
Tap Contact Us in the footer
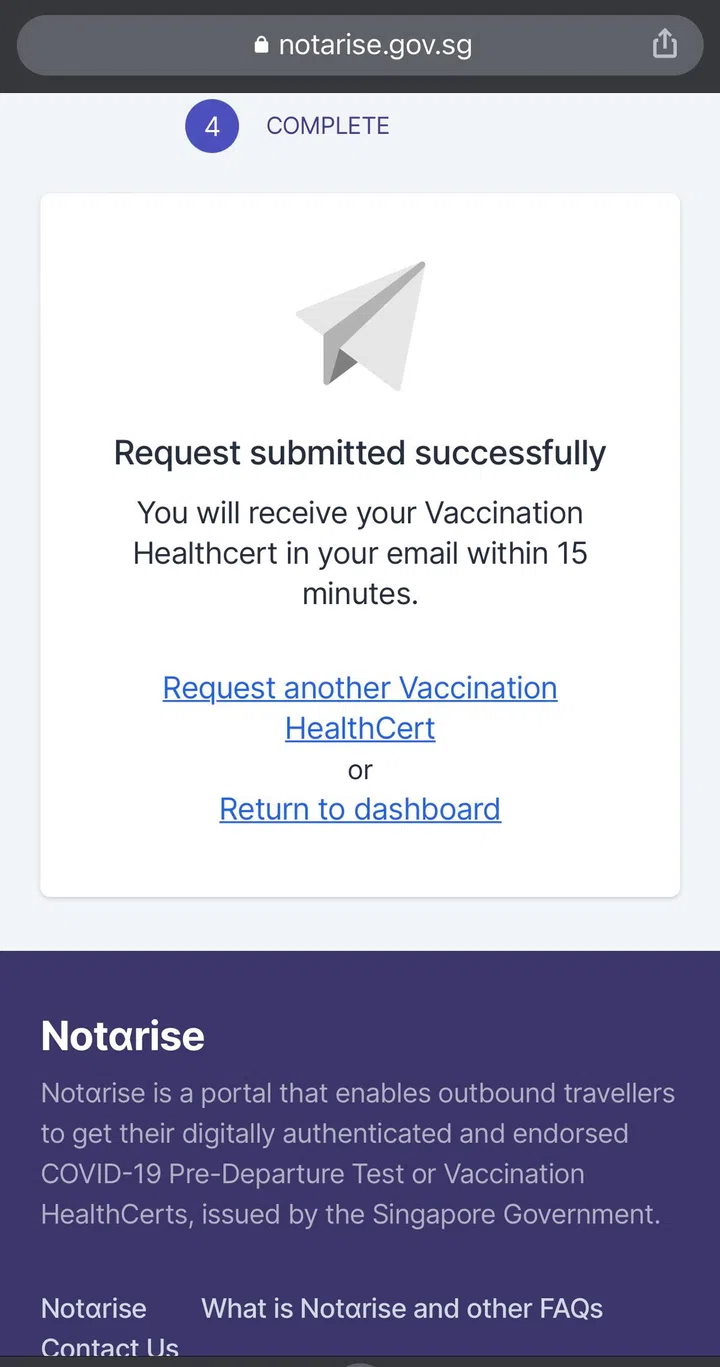(x=109, y=1348)
